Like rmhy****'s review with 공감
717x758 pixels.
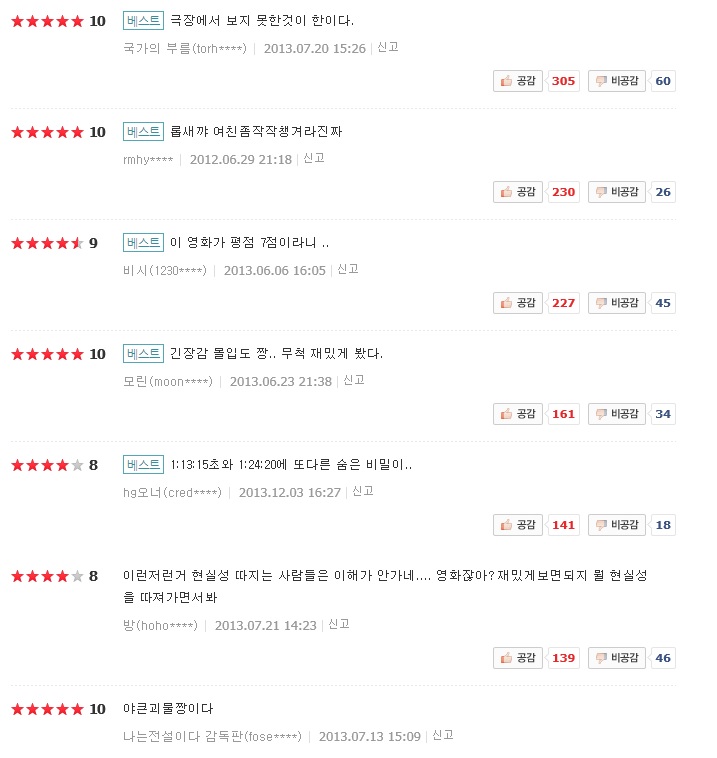click(x=518, y=192)
